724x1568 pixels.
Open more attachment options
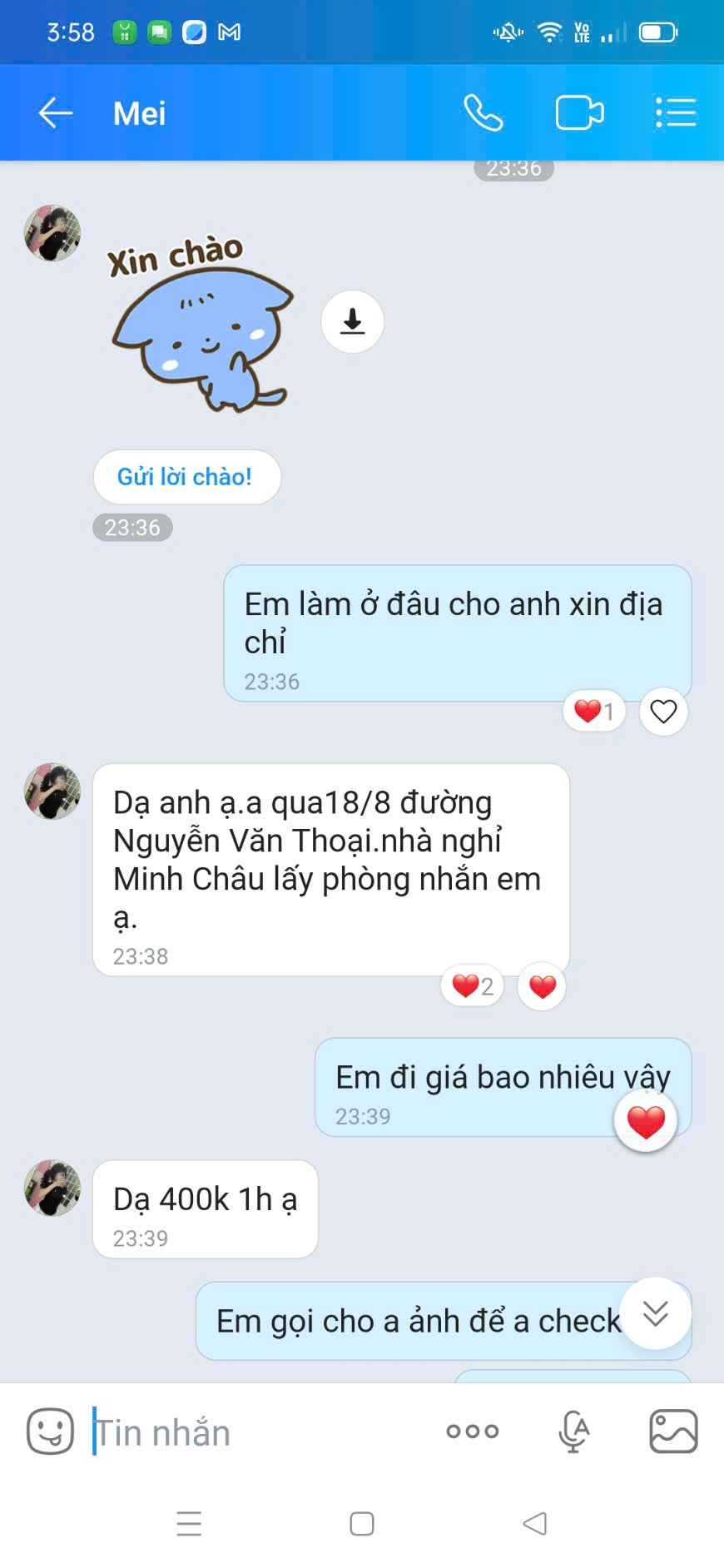coord(472,1432)
